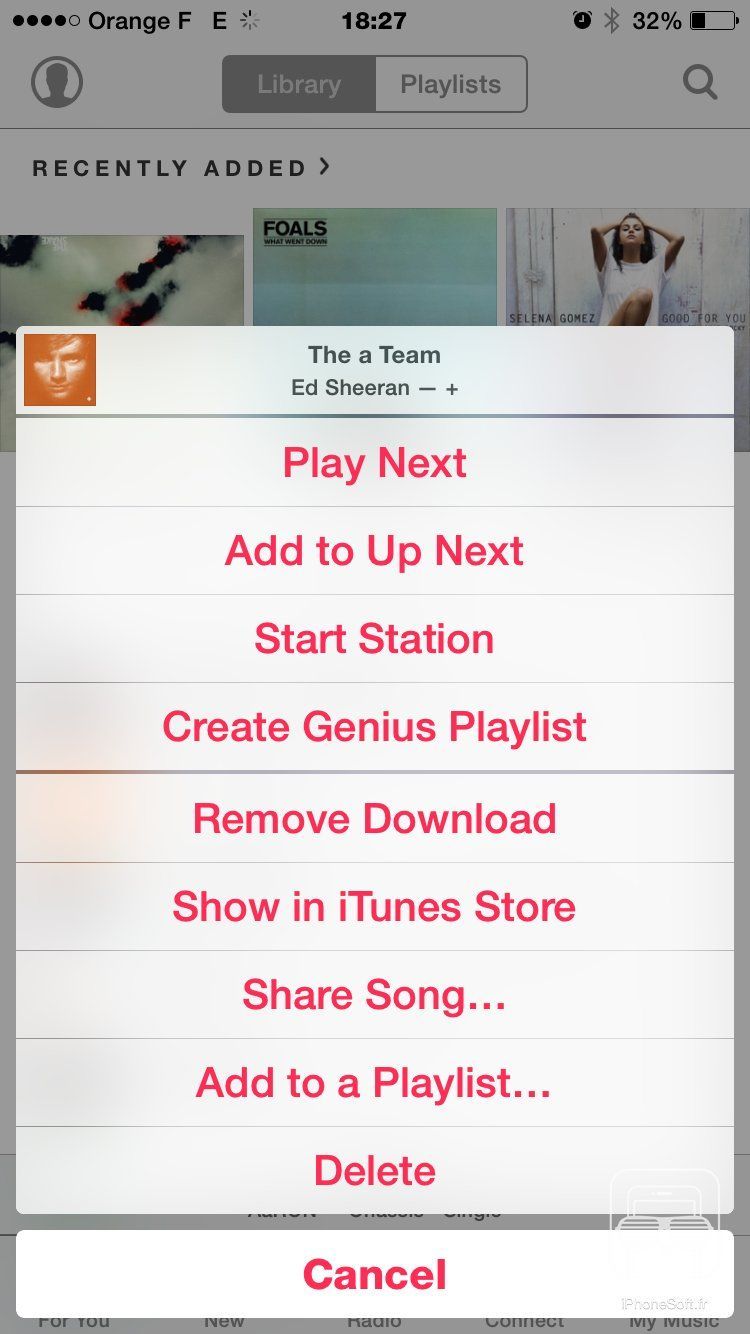Tap Remove Download option
Viewport: 750px width, 1334px height.
click(x=375, y=819)
